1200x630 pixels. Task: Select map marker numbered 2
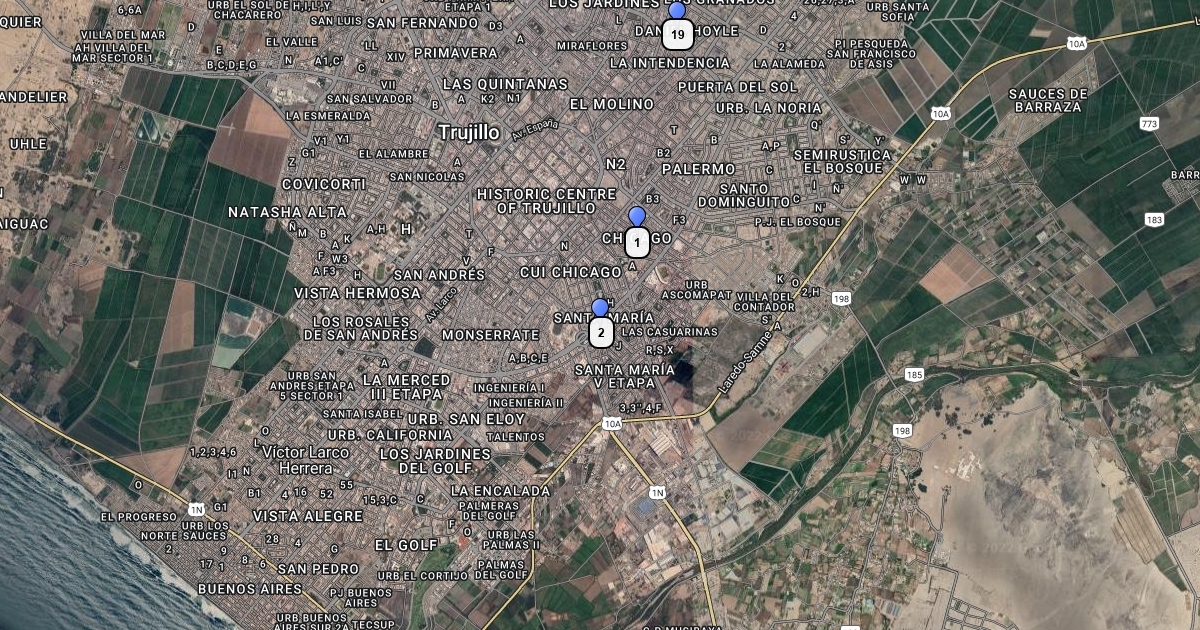tap(601, 332)
